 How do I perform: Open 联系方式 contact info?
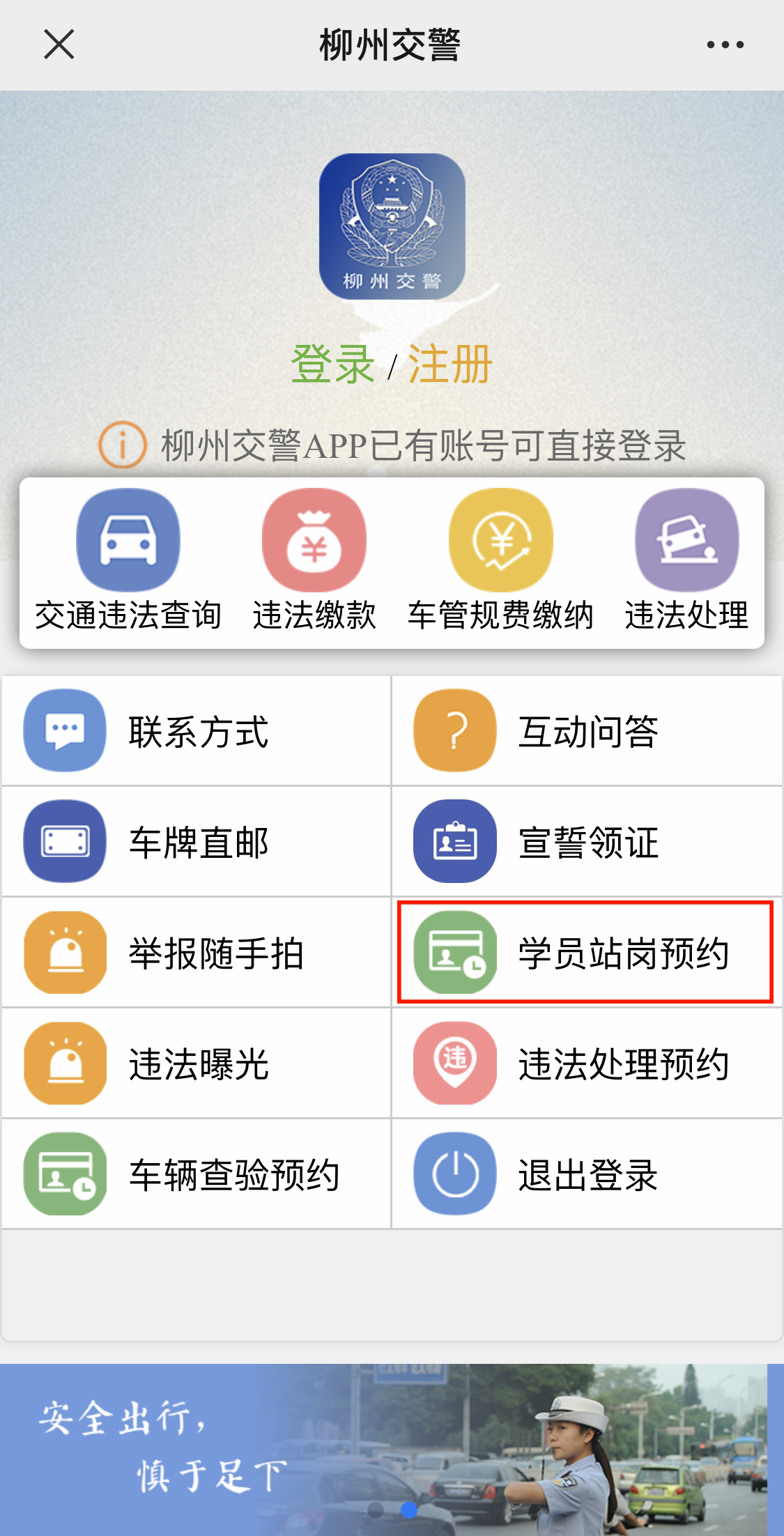(x=197, y=730)
